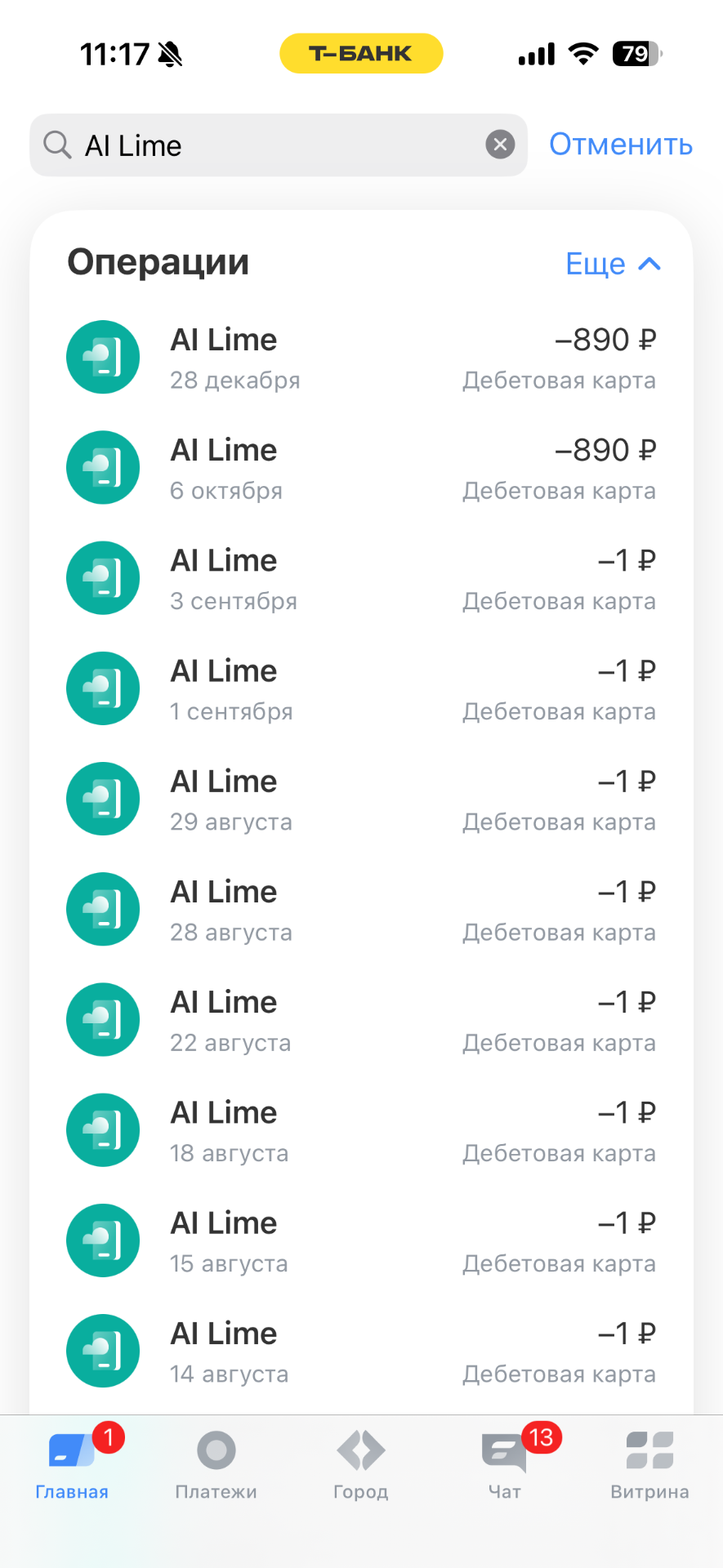The height and width of the screenshot is (1568, 723).
Task: Focus the AI Lime search field
Action: pyautogui.click(x=278, y=145)
